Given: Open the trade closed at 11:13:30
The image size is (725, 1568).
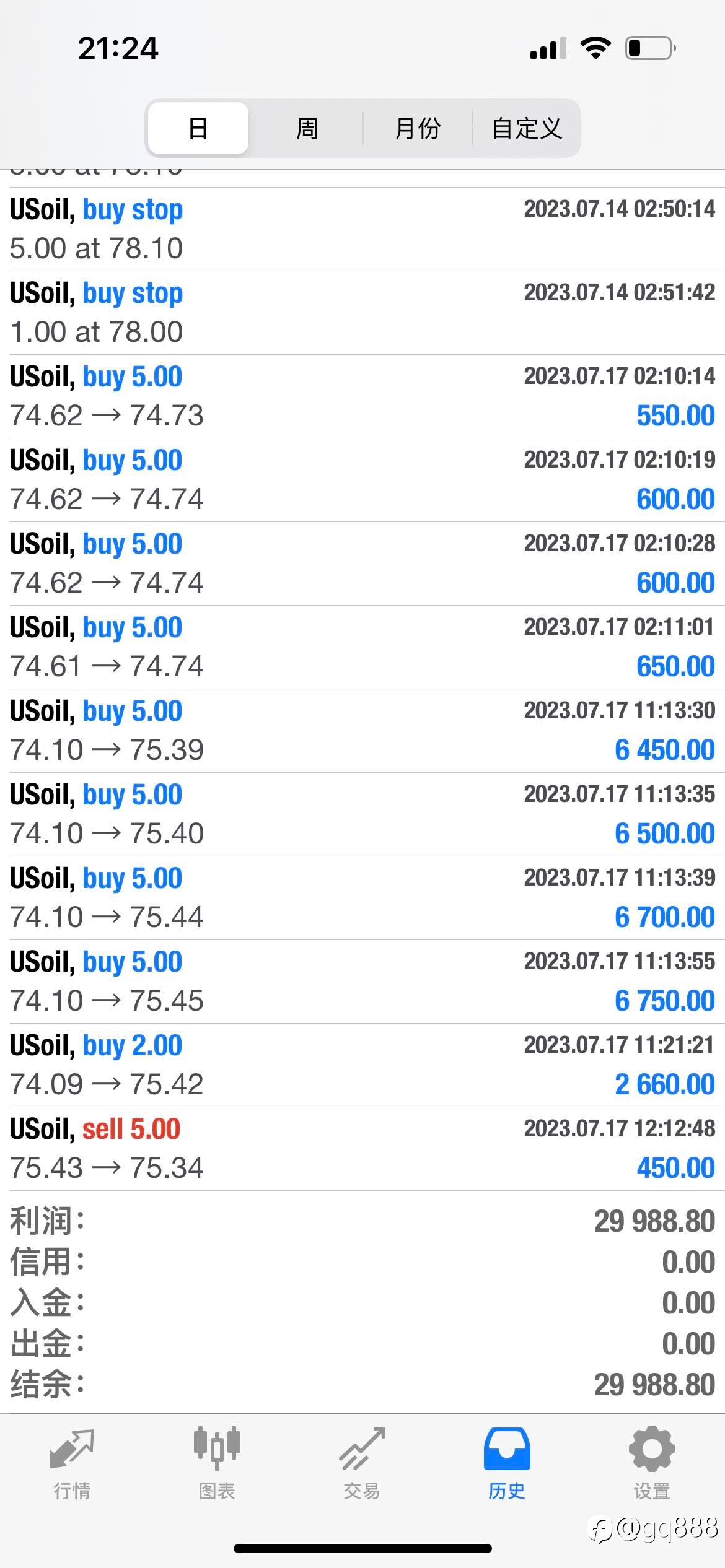Looking at the screenshot, I should [362, 731].
